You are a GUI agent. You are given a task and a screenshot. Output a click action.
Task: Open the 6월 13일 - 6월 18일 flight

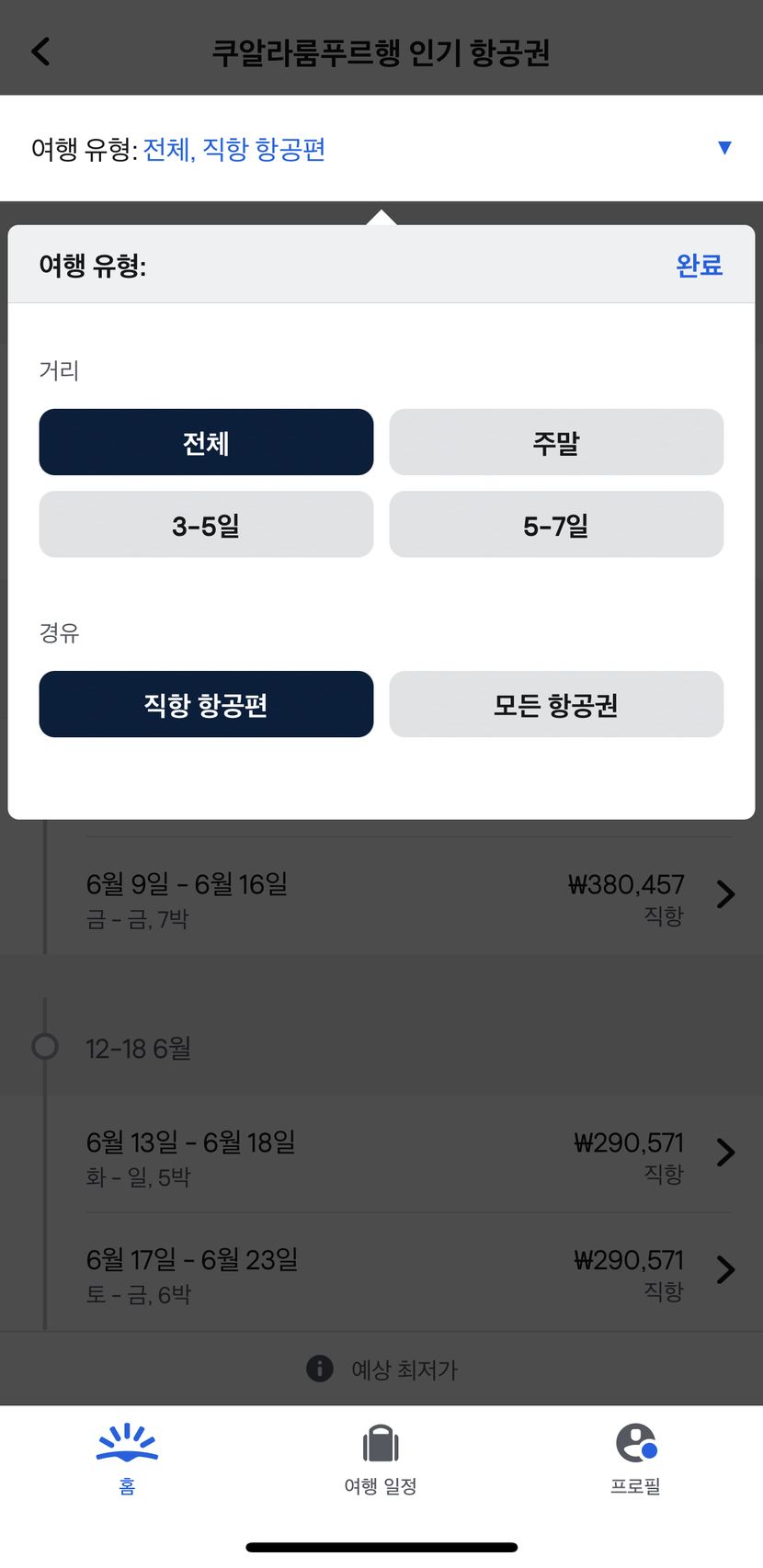[409, 1153]
